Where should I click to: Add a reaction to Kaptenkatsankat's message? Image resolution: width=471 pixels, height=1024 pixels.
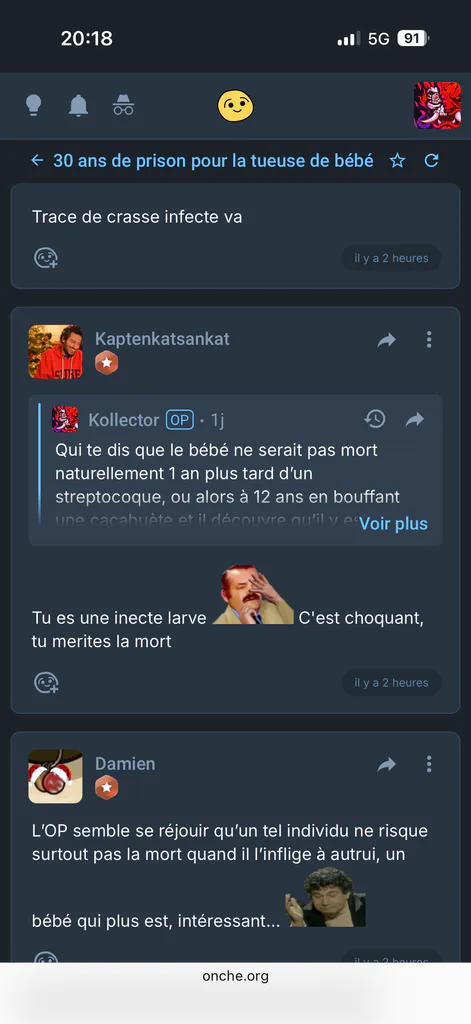(46, 682)
